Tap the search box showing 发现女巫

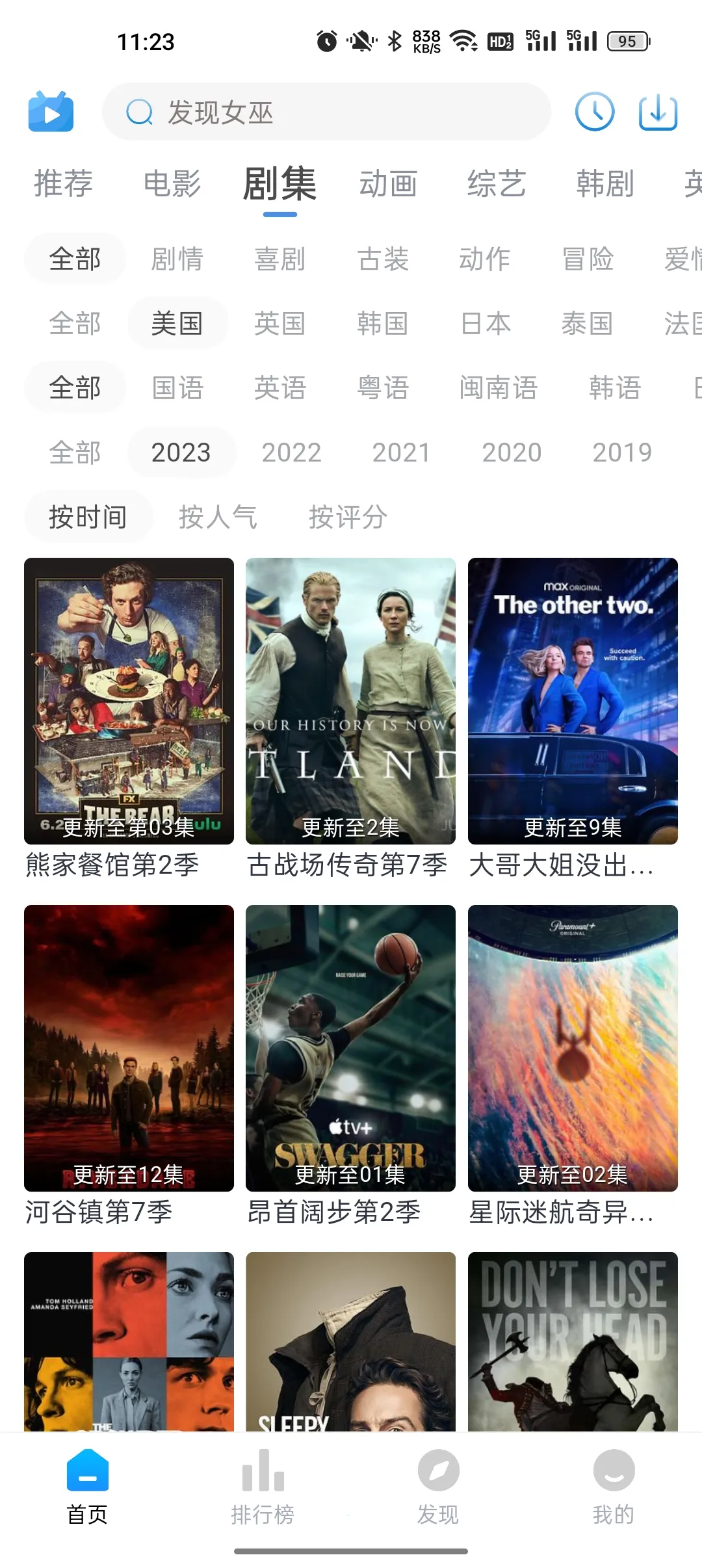[325, 112]
